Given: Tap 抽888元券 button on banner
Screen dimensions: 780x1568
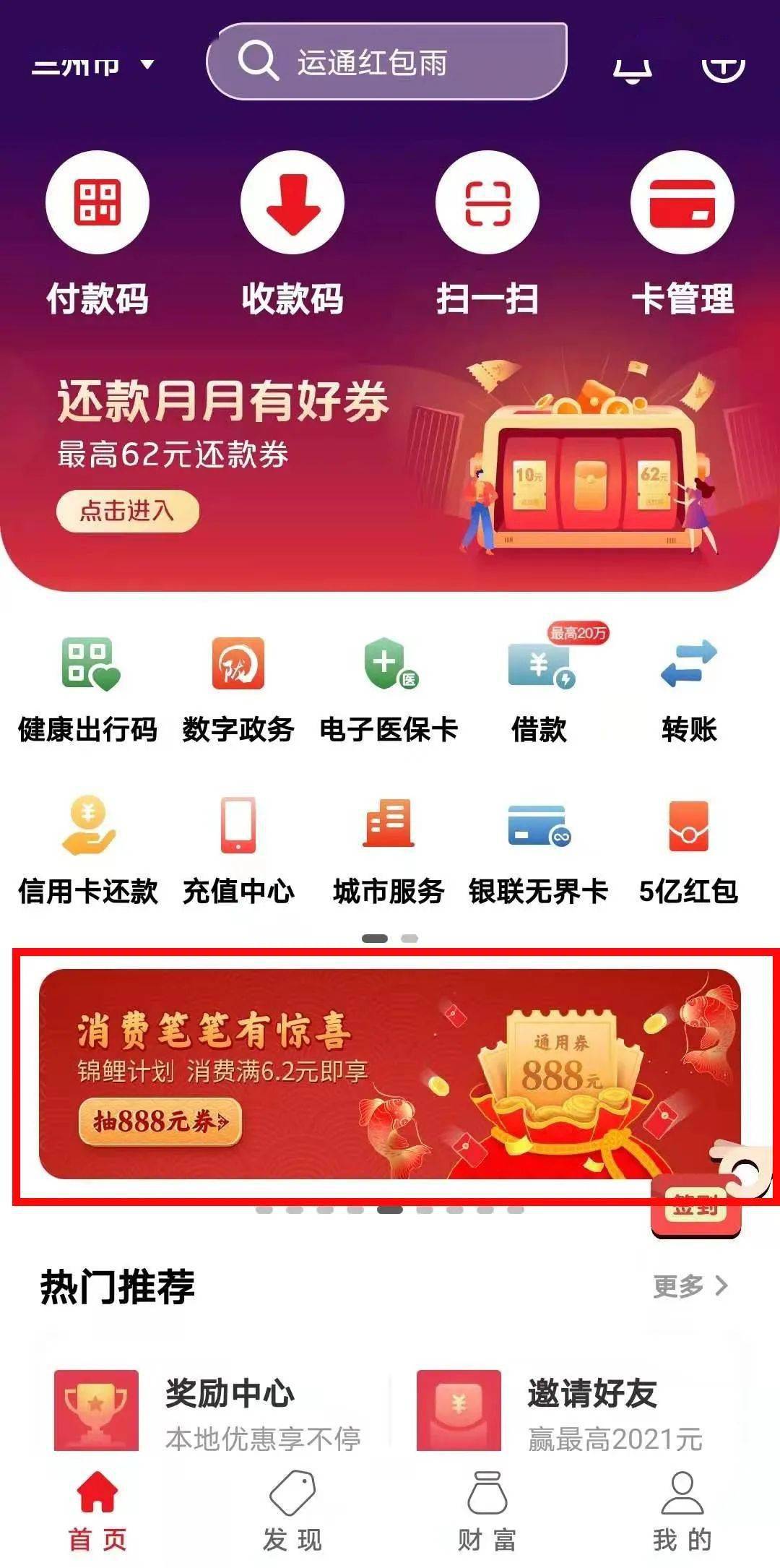Looking at the screenshot, I should click(160, 1122).
